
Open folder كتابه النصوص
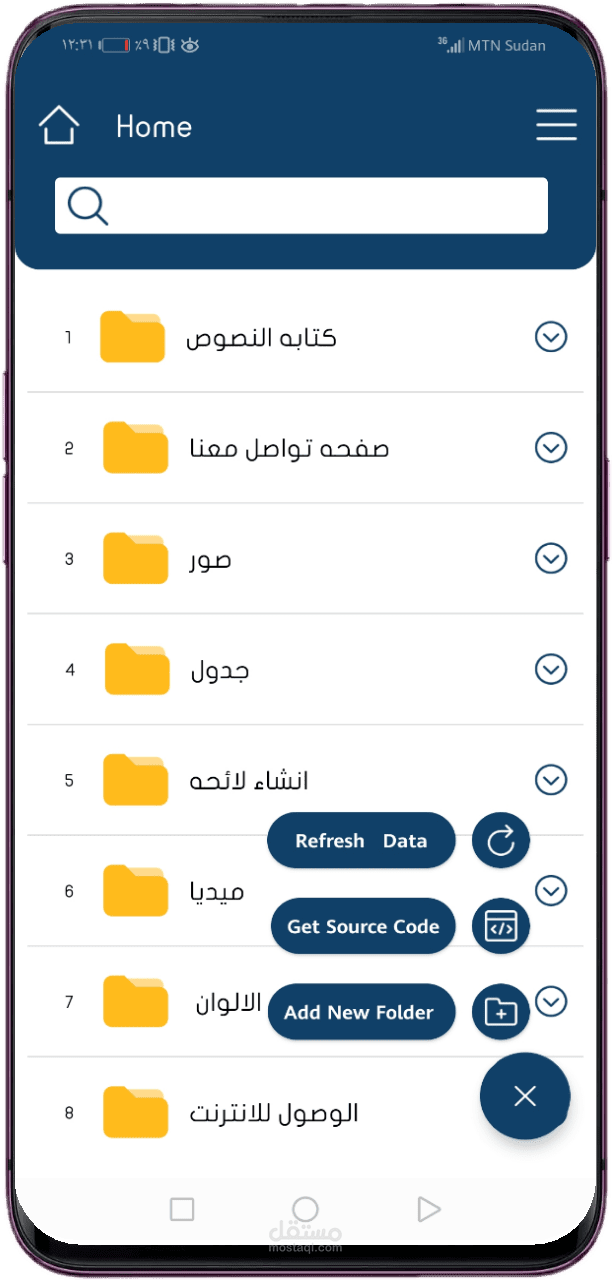pyautogui.click(x=305, y=337)
